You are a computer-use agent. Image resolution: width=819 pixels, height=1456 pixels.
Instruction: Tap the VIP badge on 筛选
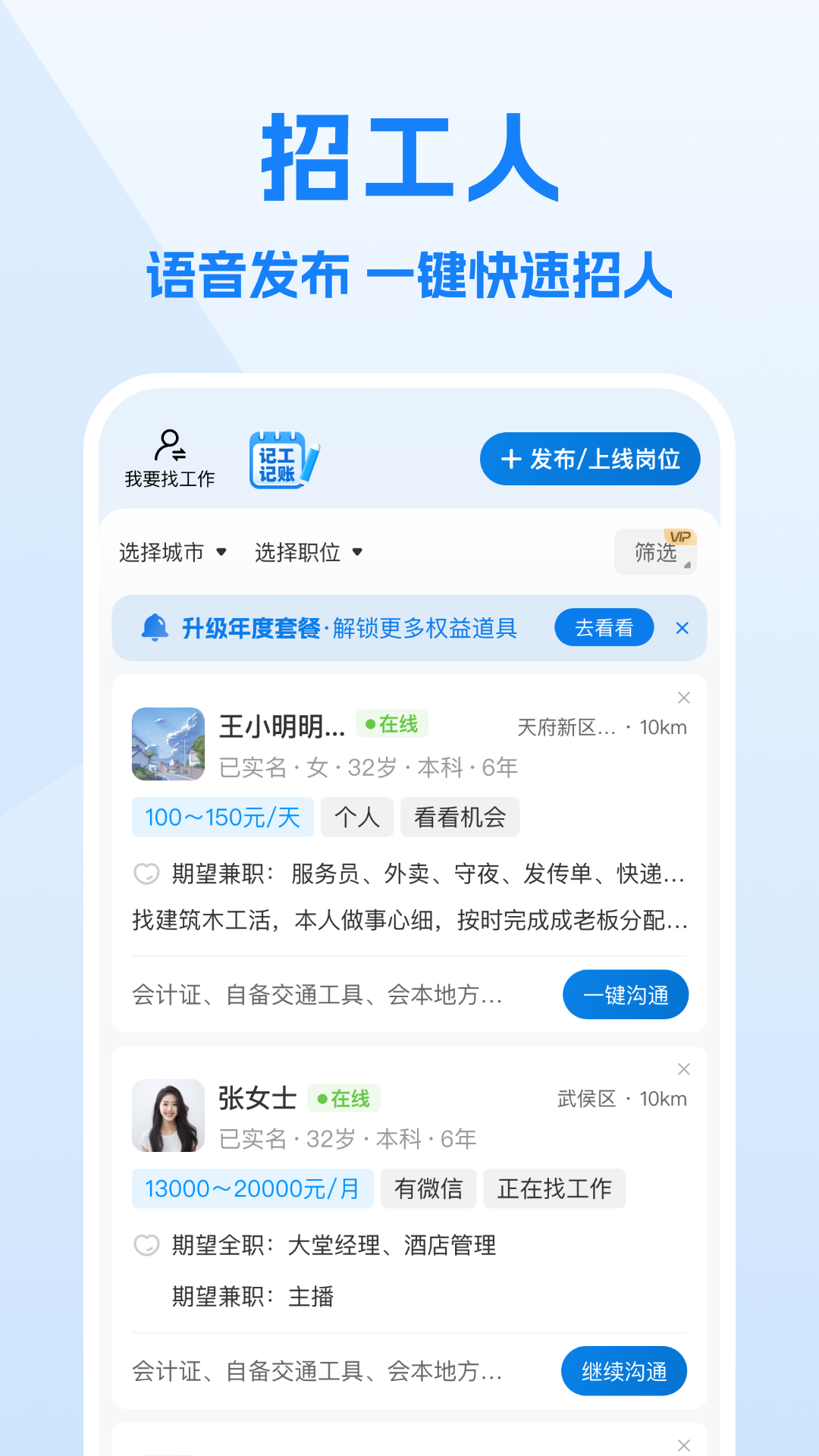click(x=681, y=537)
